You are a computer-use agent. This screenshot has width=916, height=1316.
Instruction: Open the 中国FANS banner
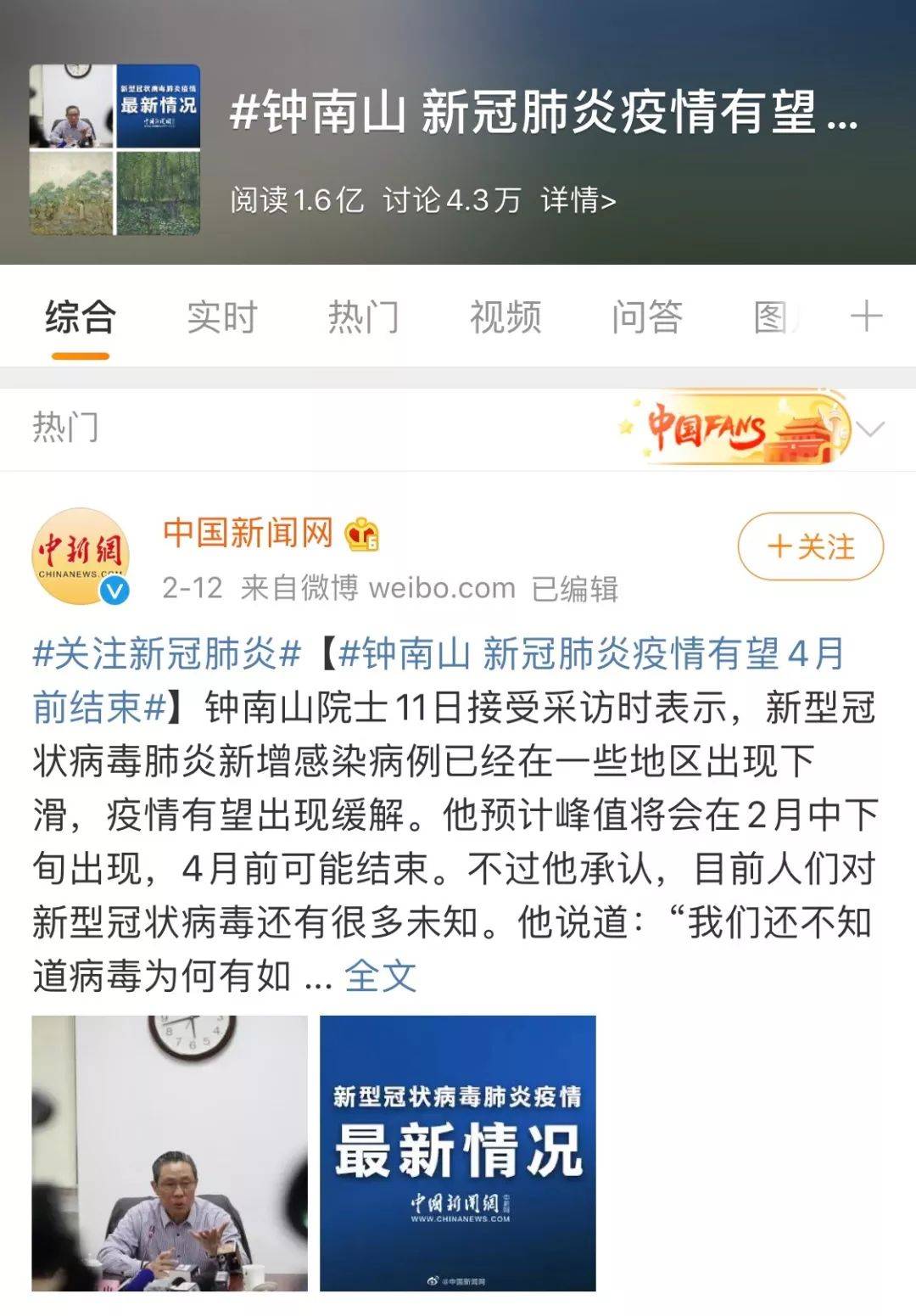point(734,428)
